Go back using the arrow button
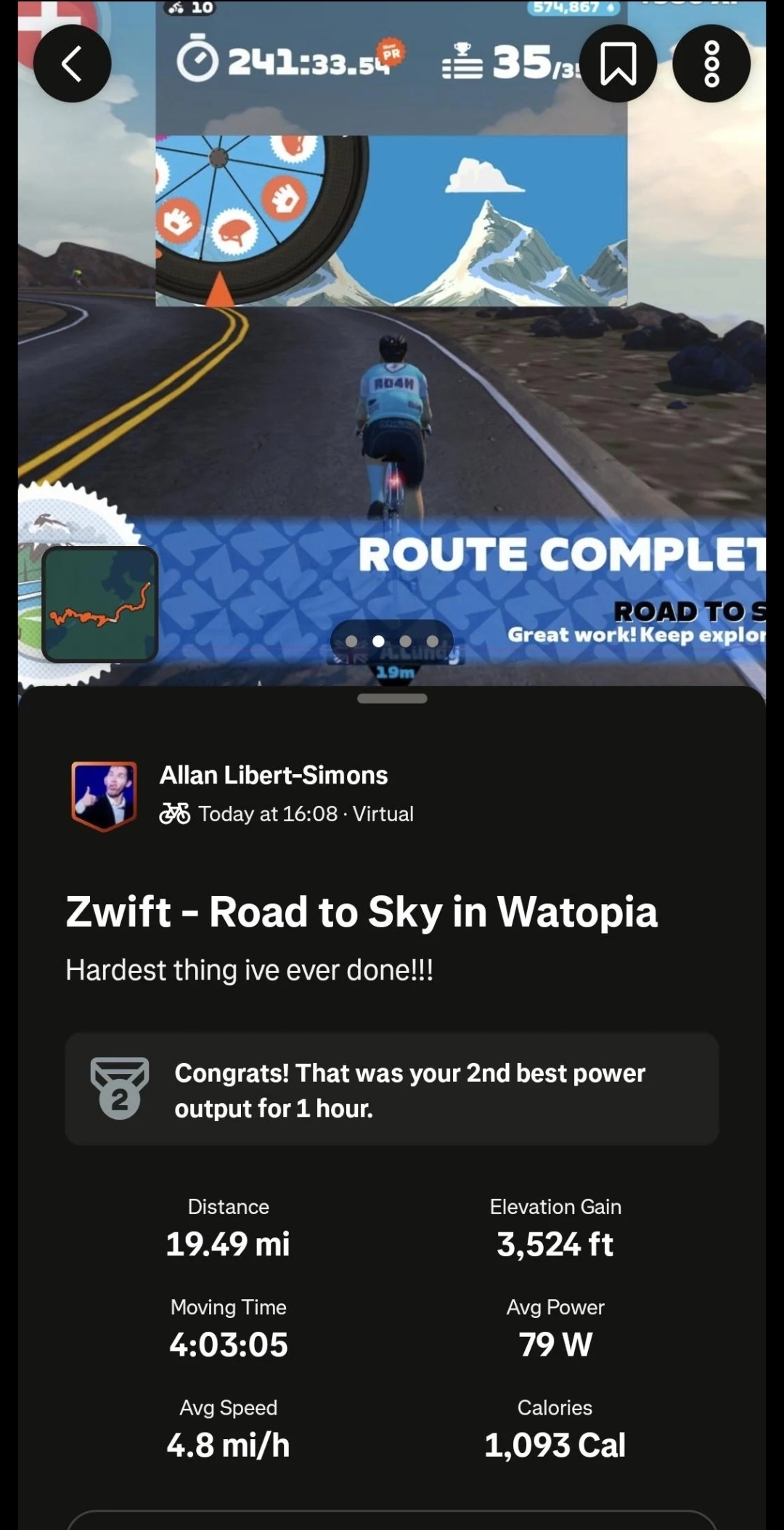Screen dimensions: 784x1530 coord(72,64)
